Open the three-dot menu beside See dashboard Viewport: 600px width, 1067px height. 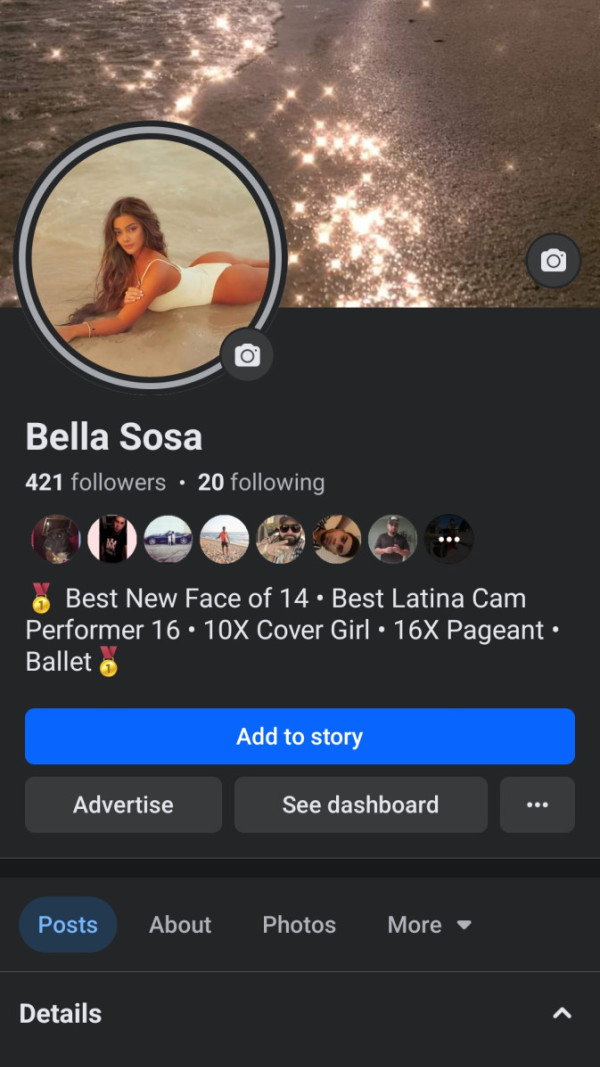(x=537, y=805)
